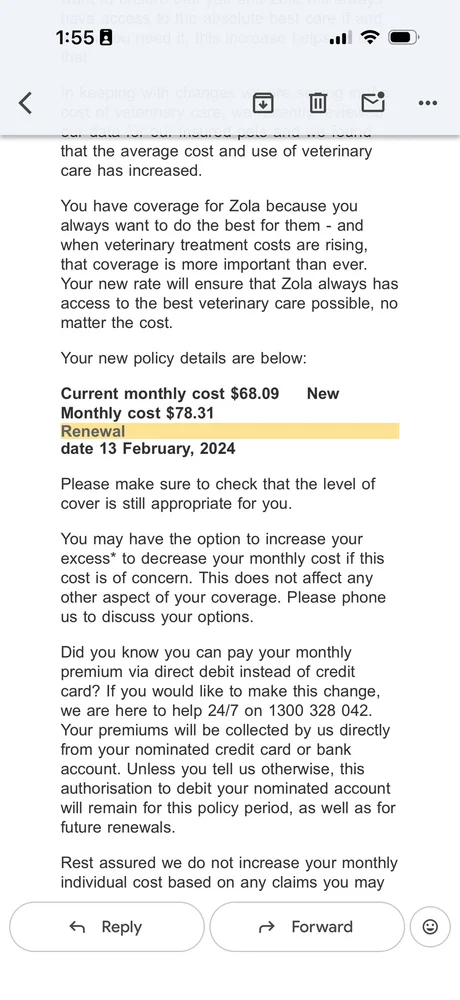Image resolution: width=460 pixels, height=1000 pixels.
Task: Archive this email
Action: 263,102
